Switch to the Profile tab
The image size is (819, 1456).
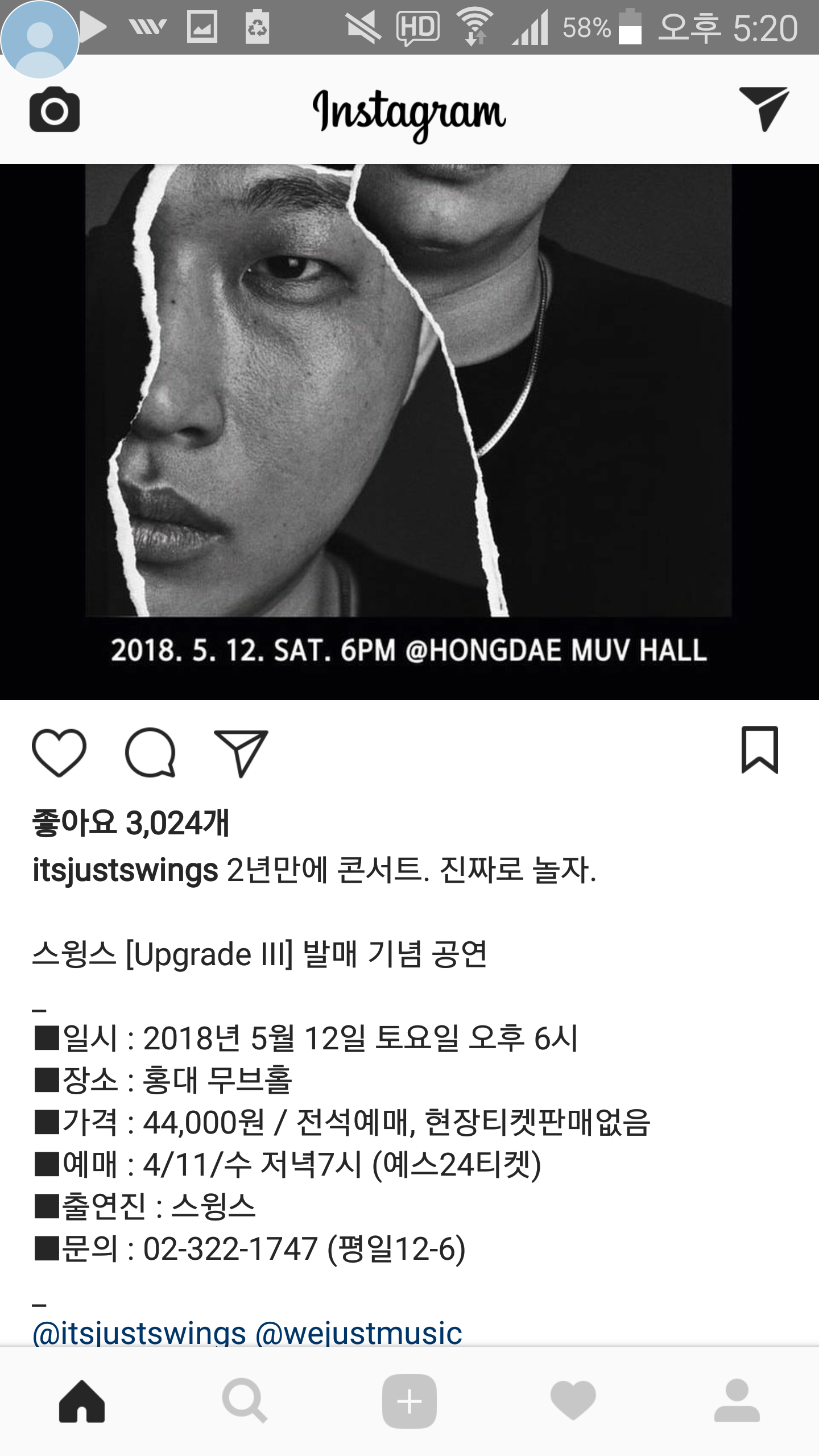tap(737, 1401)
